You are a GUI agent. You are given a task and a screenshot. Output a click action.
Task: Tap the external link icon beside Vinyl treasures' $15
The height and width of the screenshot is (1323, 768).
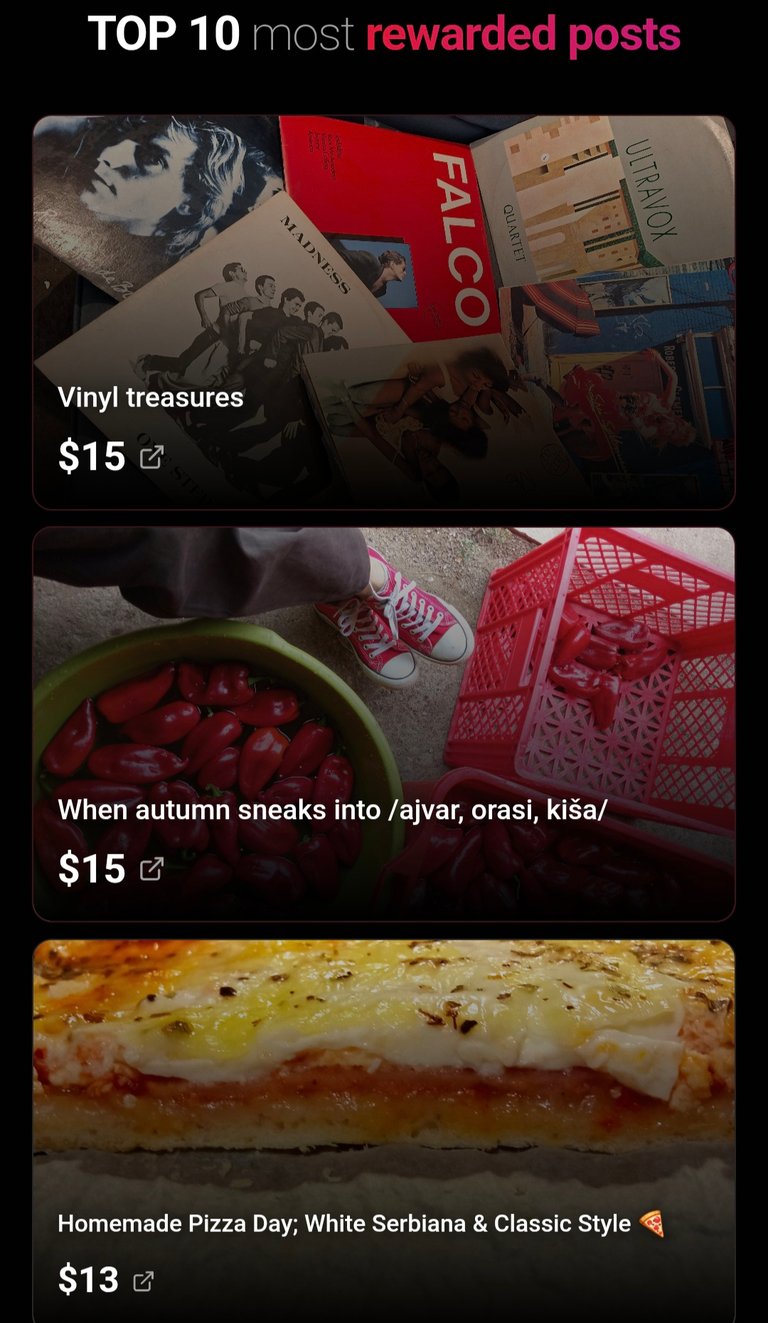point(151,457)
